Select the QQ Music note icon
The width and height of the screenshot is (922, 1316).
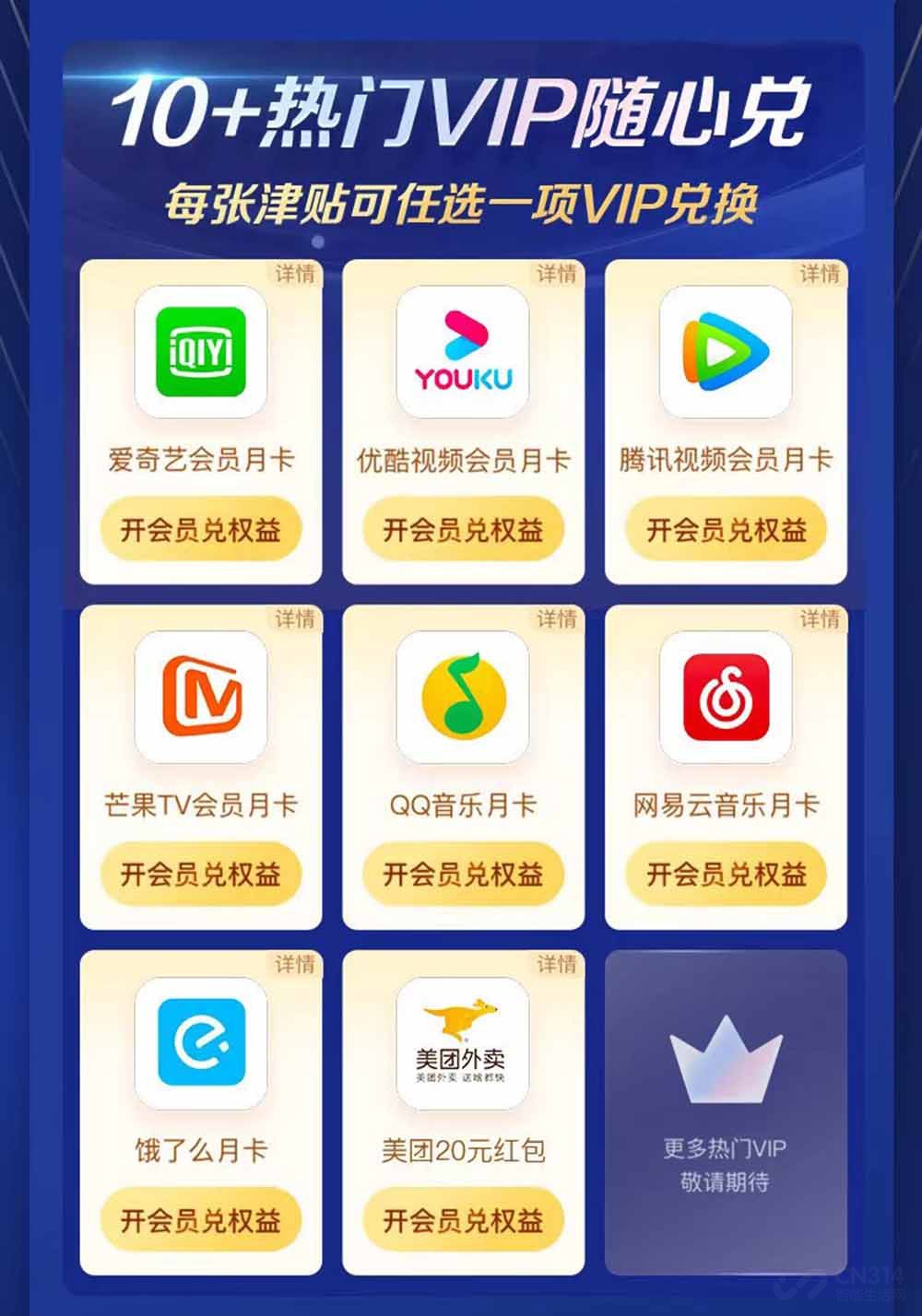pyautogui.click(x=461, y=699)
